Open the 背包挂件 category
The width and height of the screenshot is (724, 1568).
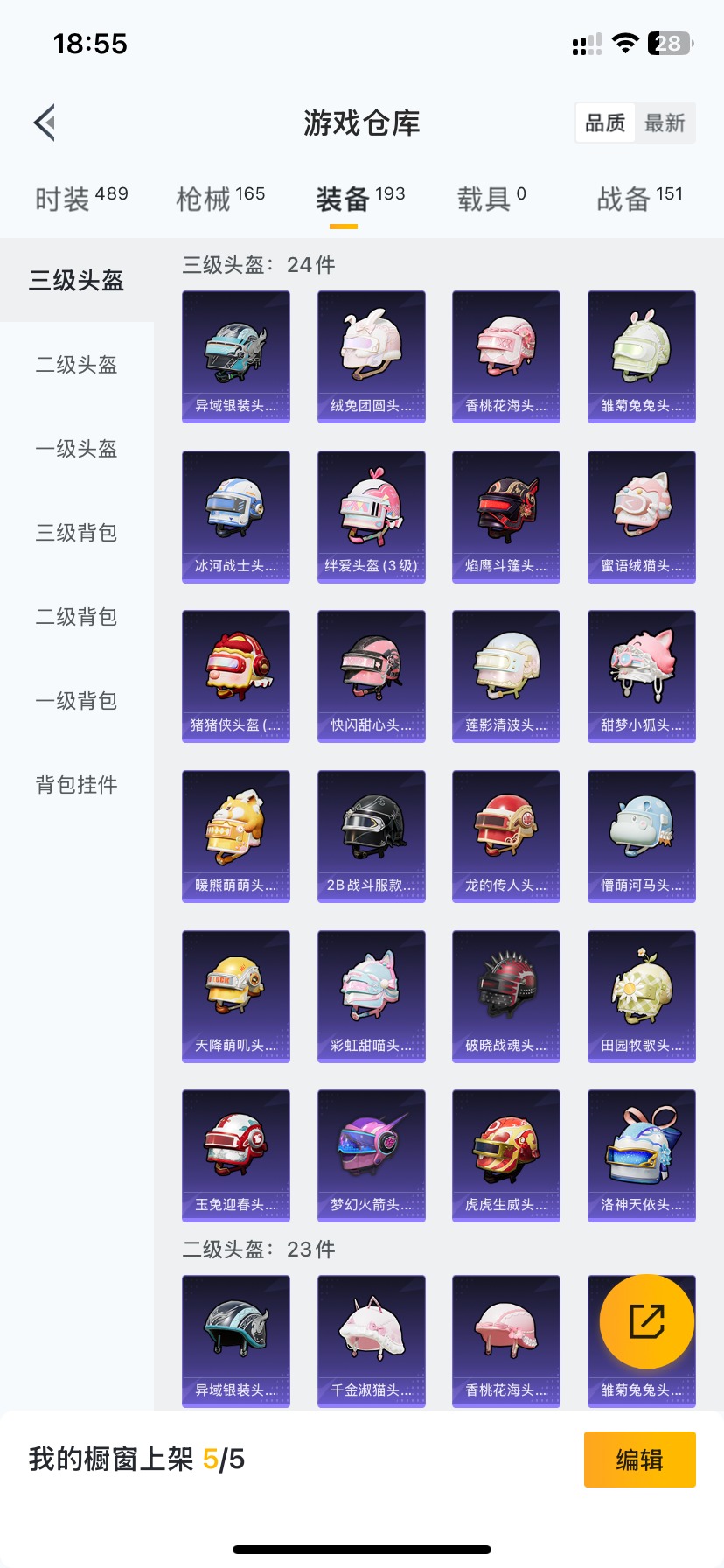point(77,785)
